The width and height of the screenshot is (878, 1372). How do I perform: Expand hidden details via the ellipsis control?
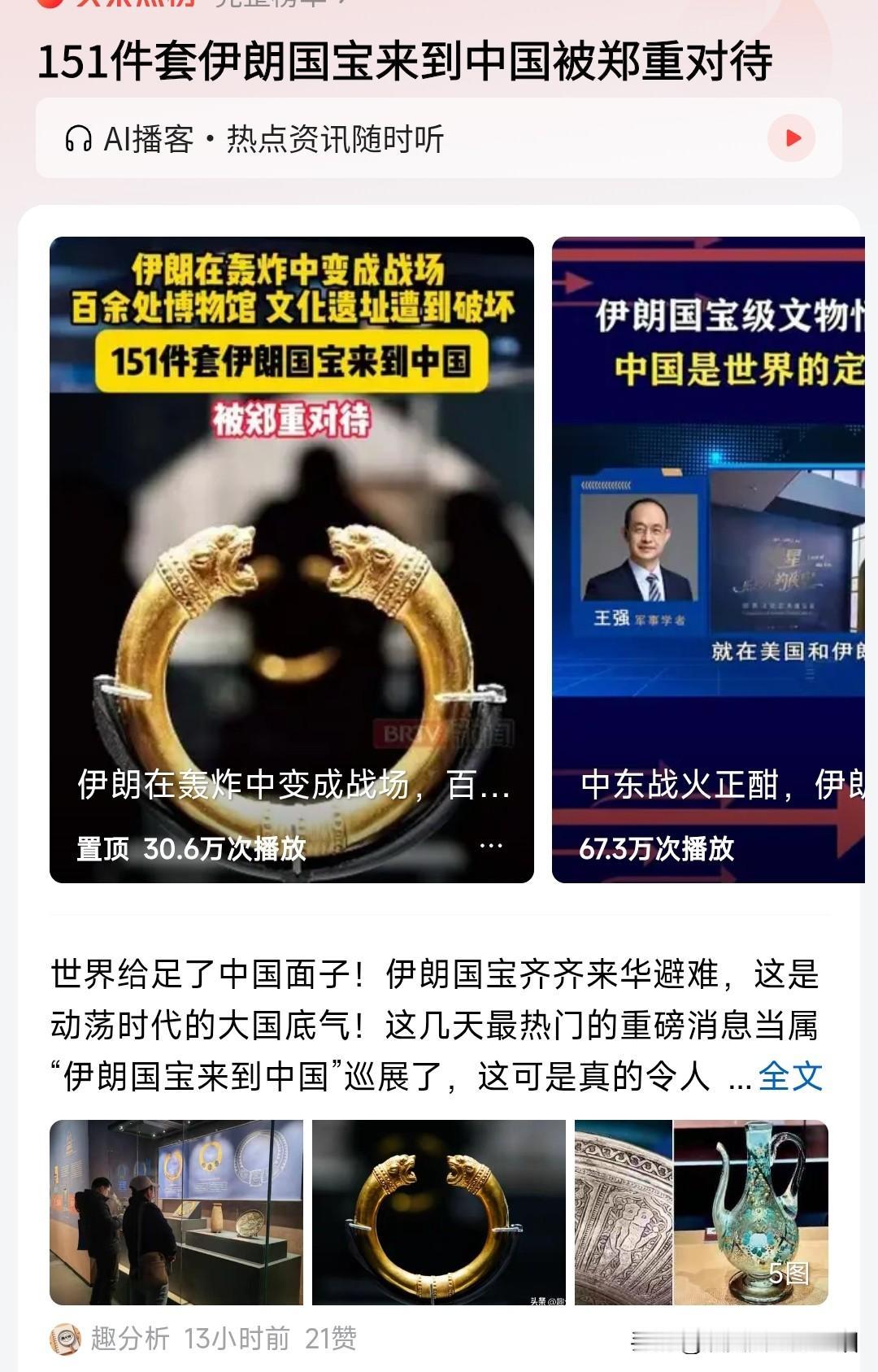[491, 846]
